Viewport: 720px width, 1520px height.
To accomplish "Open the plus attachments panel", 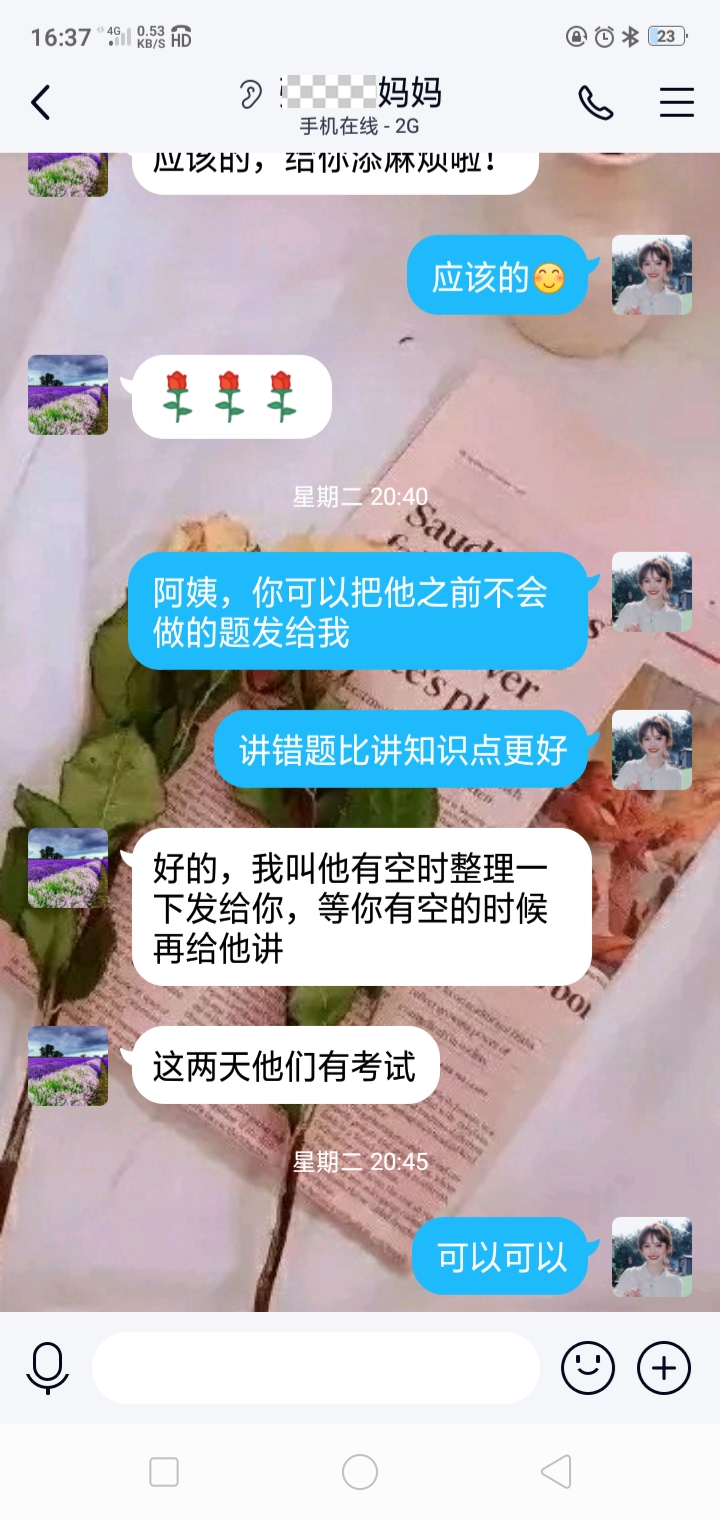I will click(x=664, y=1367).
